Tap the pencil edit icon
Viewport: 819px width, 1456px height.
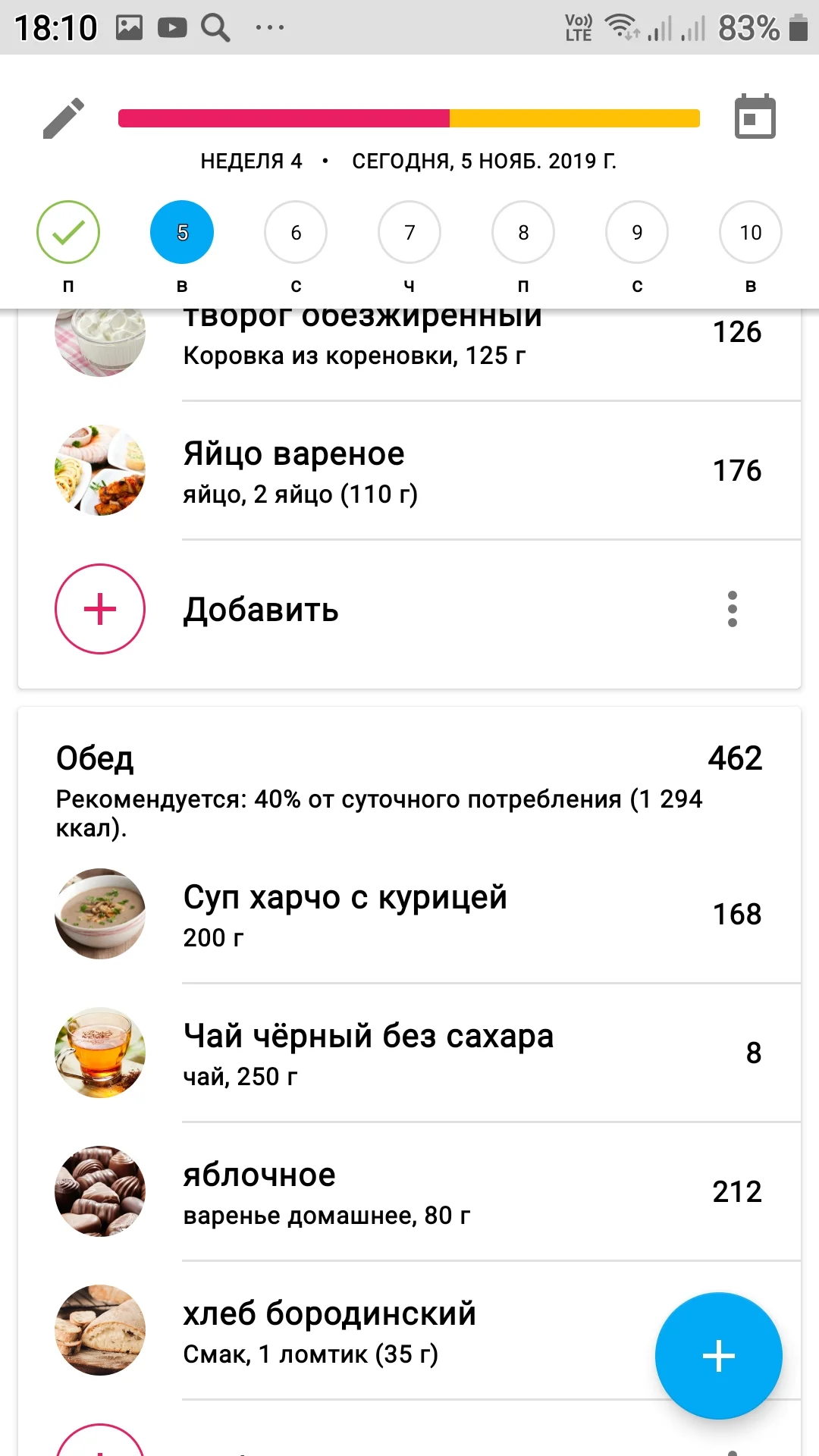pos(64,118)
